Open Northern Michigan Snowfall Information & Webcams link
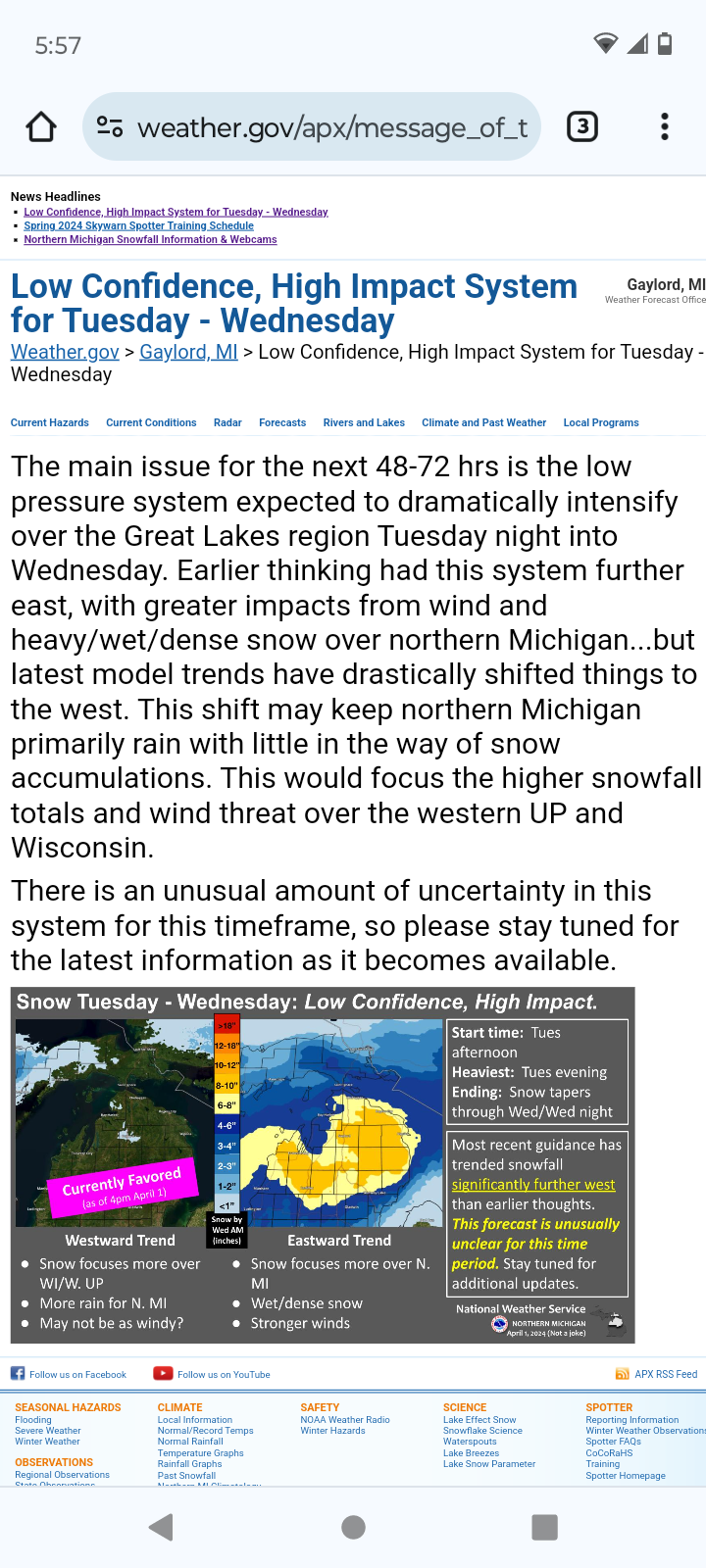 coord(150,239)
